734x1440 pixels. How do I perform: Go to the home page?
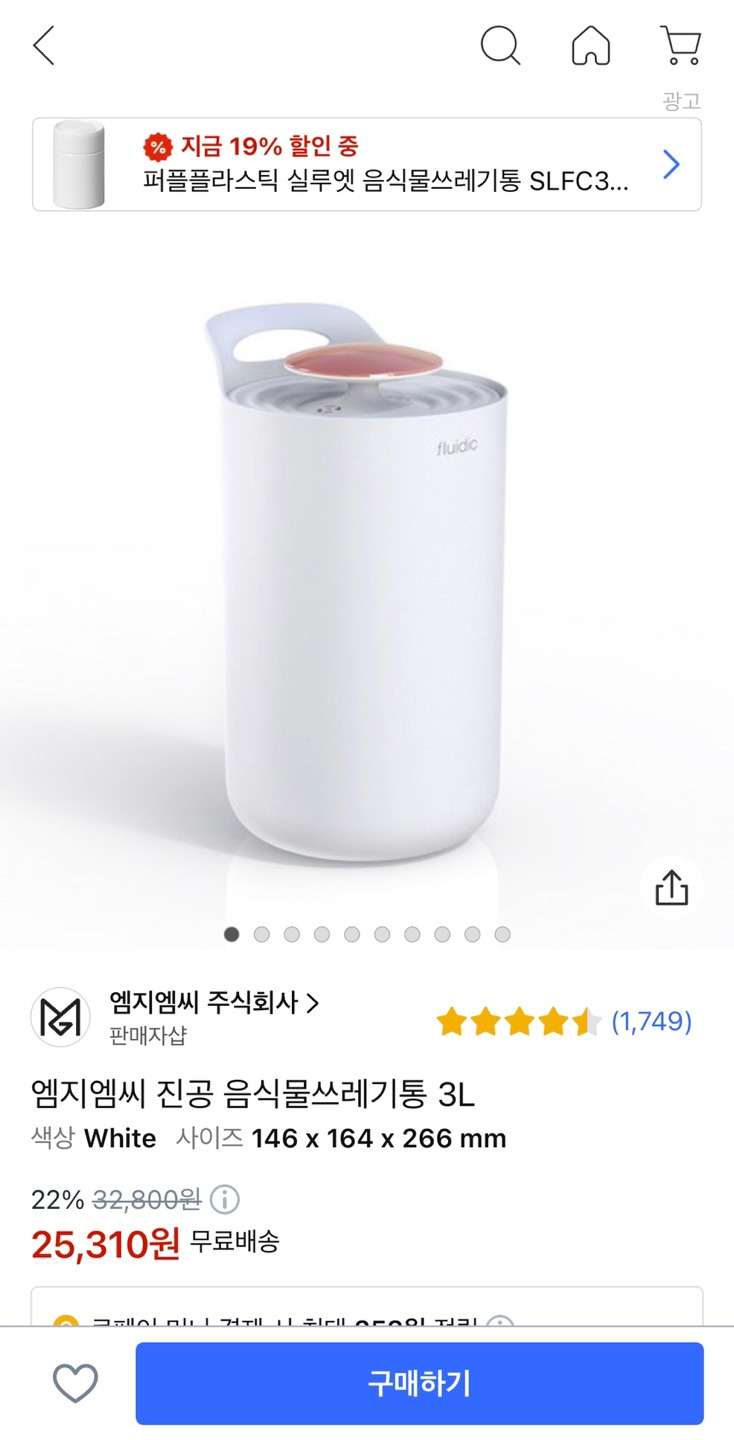point(590,46)
